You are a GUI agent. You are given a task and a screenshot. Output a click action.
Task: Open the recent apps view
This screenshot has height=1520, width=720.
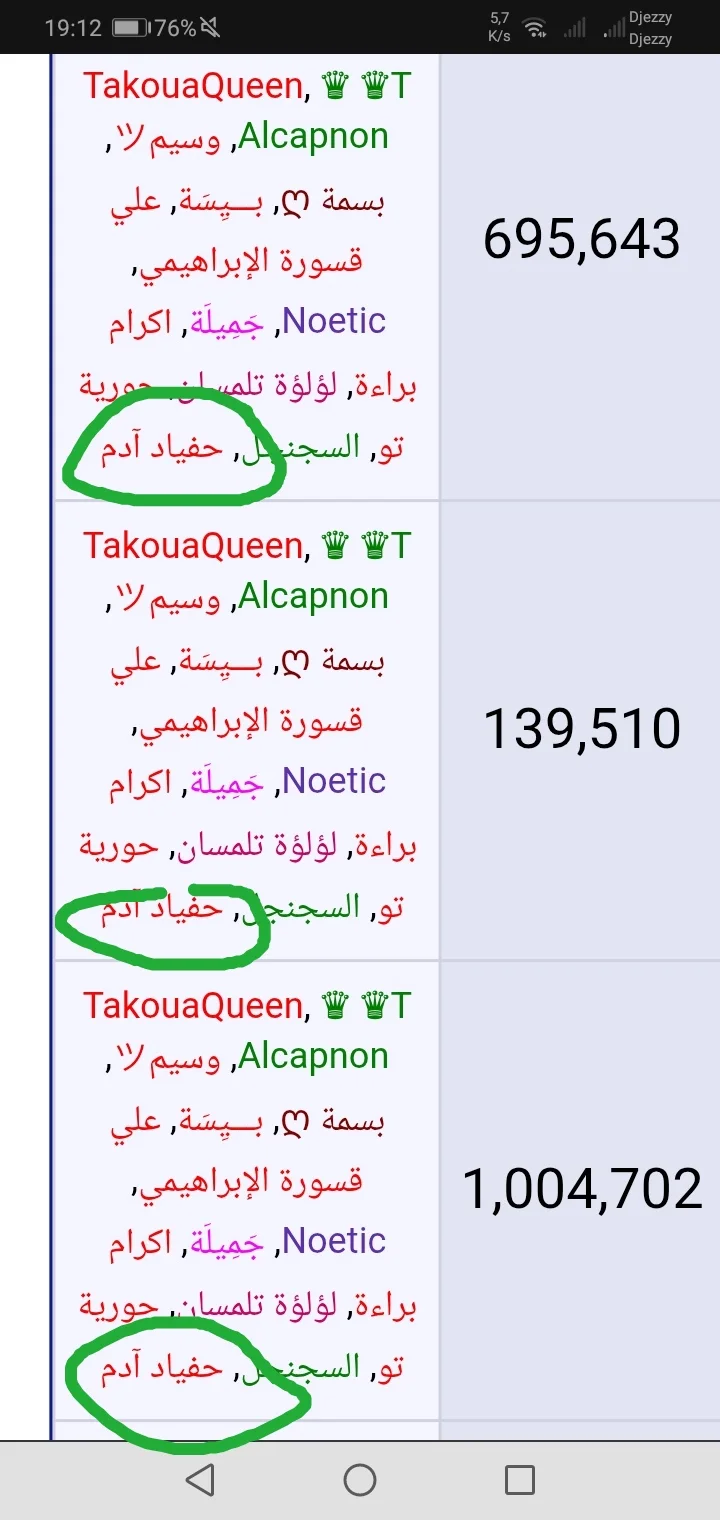click(520, 1479)
